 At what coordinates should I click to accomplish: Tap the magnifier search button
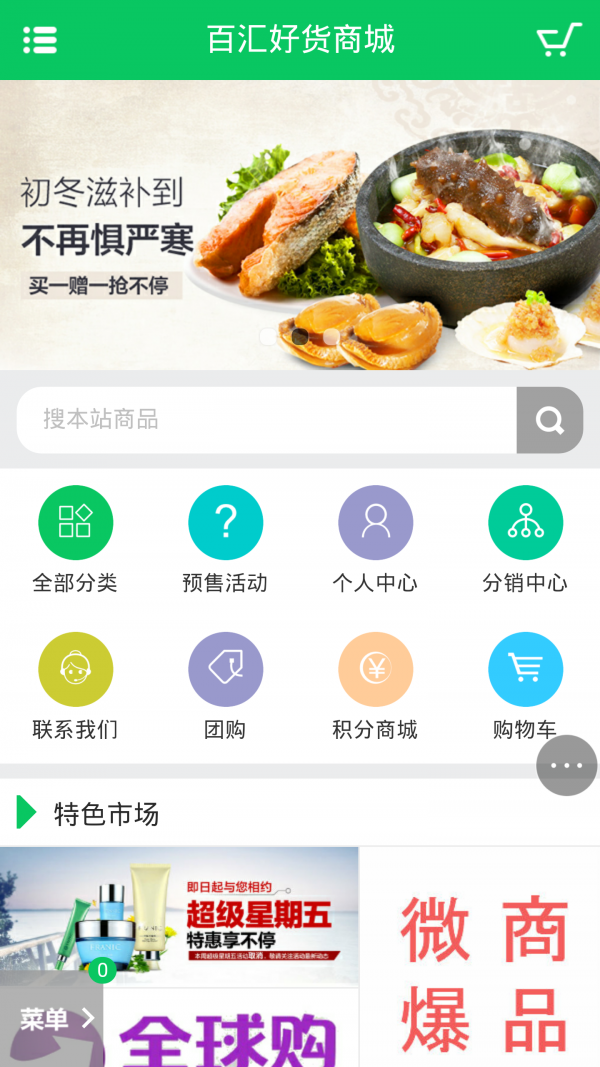coord(549,420)
